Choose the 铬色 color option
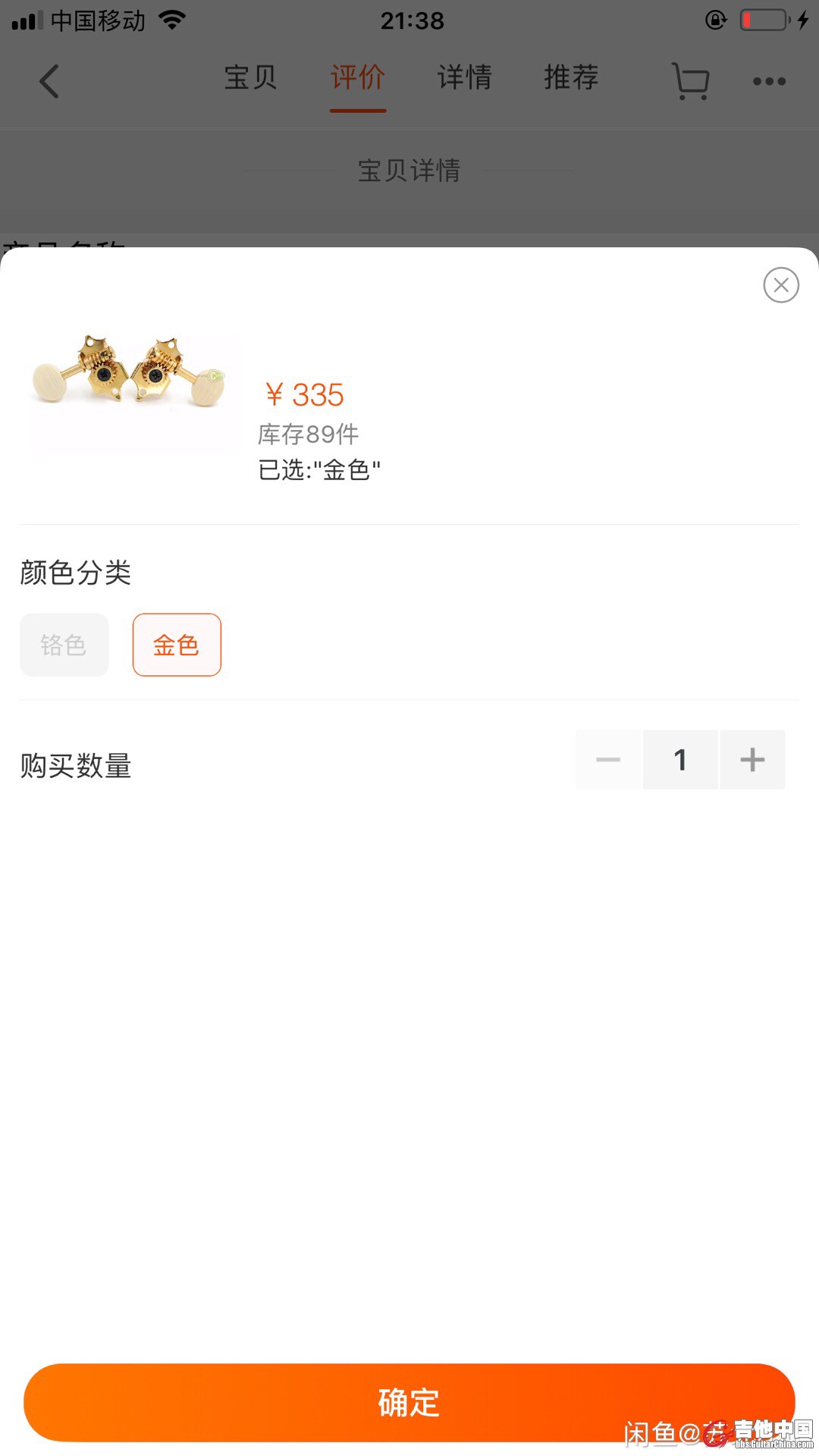819x1456 pixels. pos(64,645)
